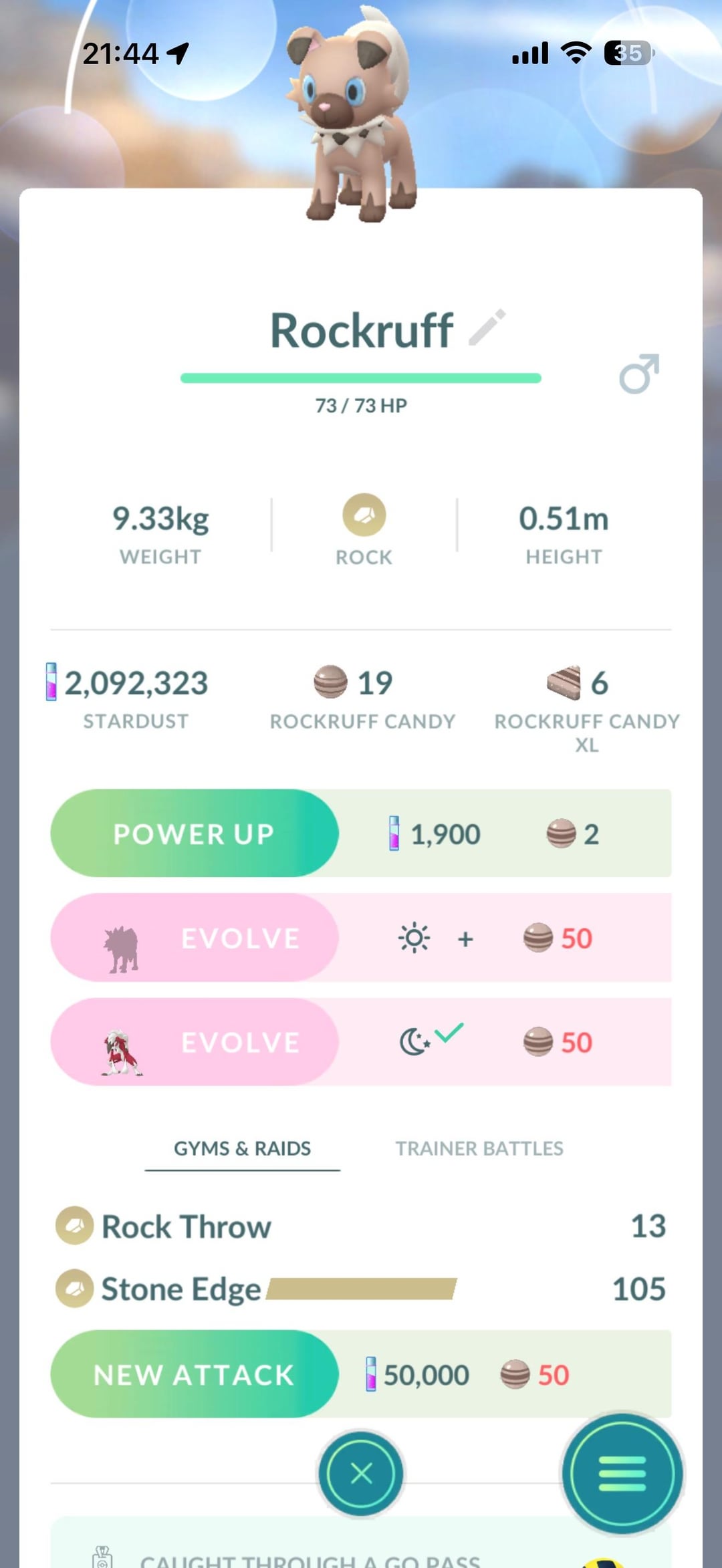This screenshot has height=1568, width=722.
Task: Edit Rockruff's nickname with the pencil icon
Action: point(487,328)
